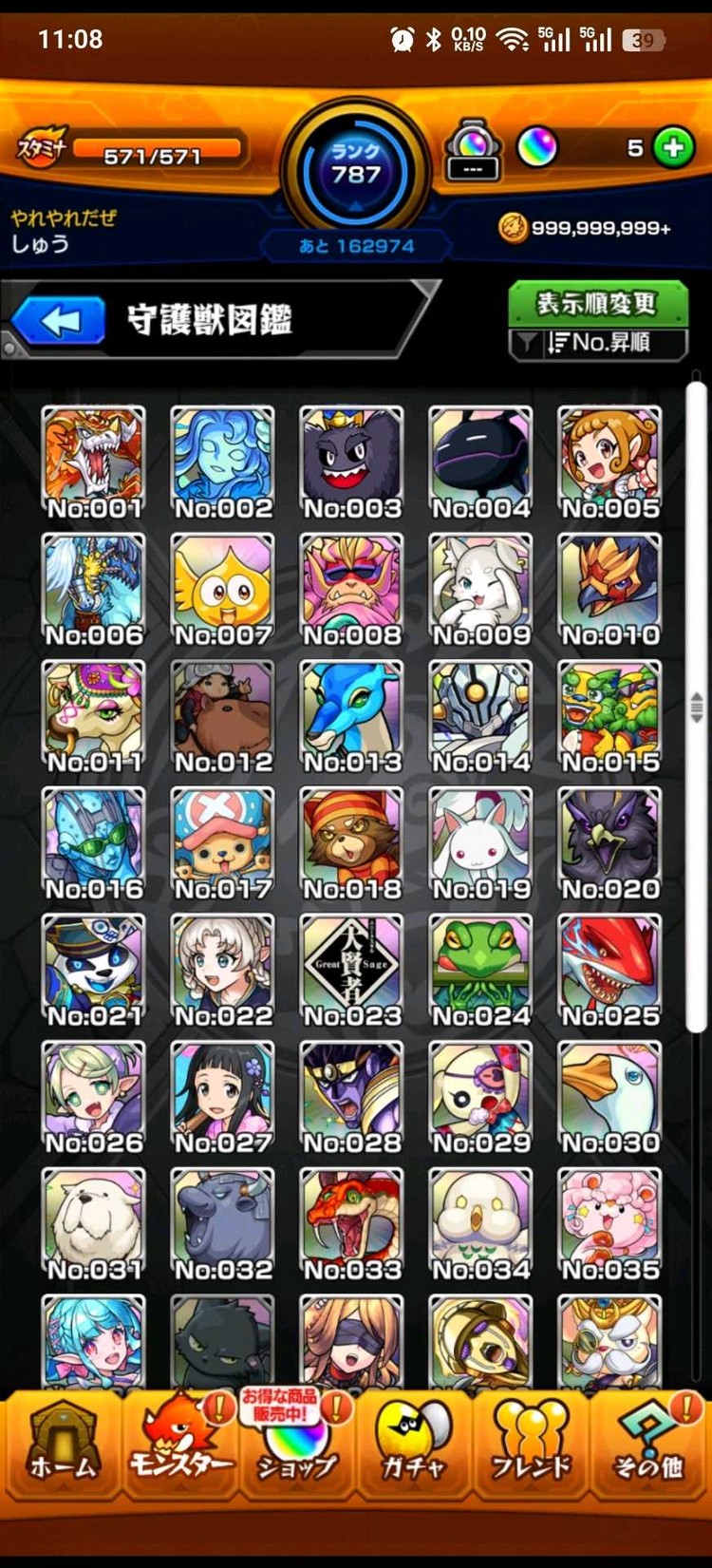Open the ガチャ tab
Image resolution: width=712 pixels, height=1568 pixels.
[x=414, y=1442]
